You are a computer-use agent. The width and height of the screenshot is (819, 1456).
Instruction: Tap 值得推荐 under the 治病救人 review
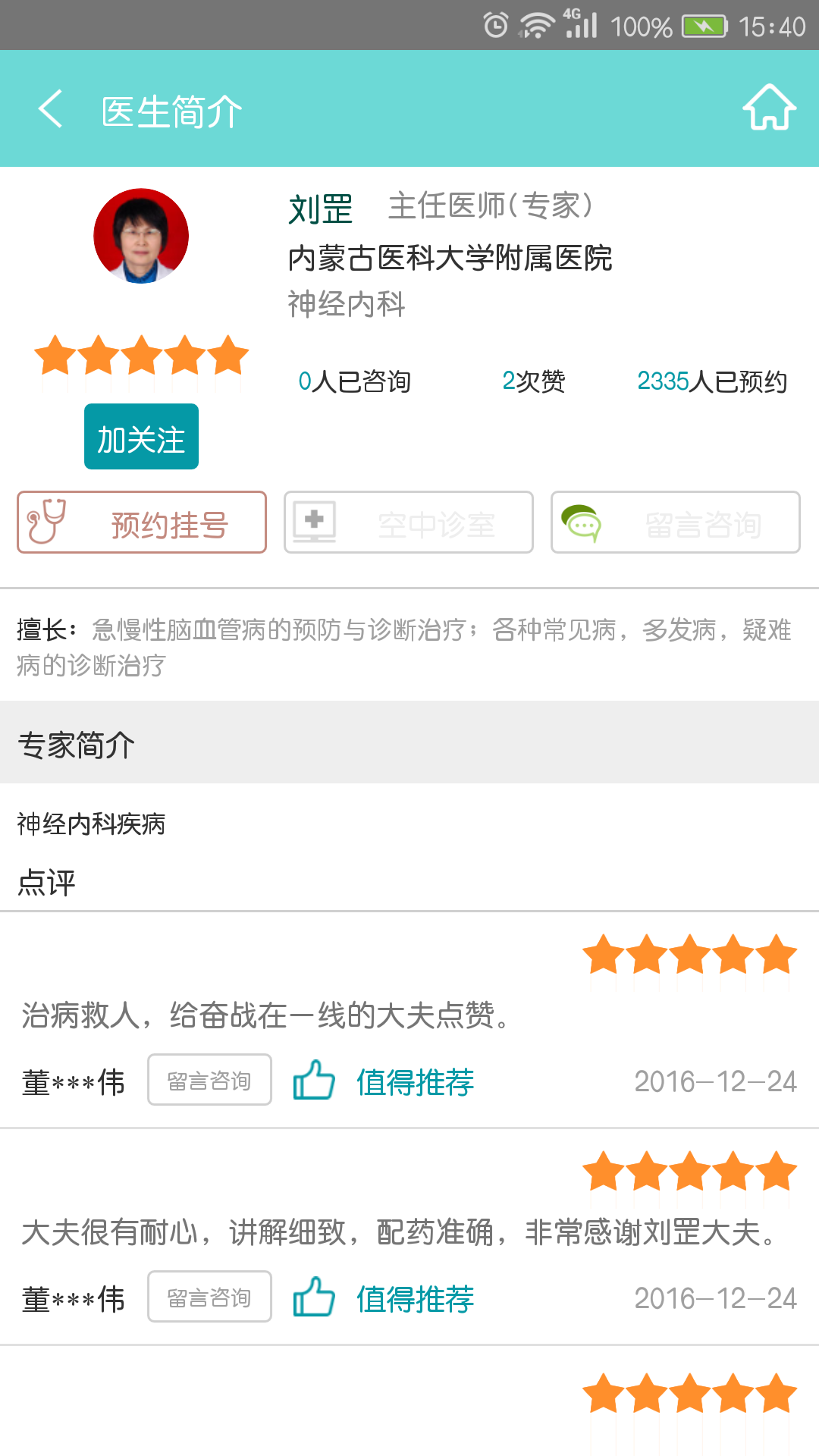pos(384,1081)
